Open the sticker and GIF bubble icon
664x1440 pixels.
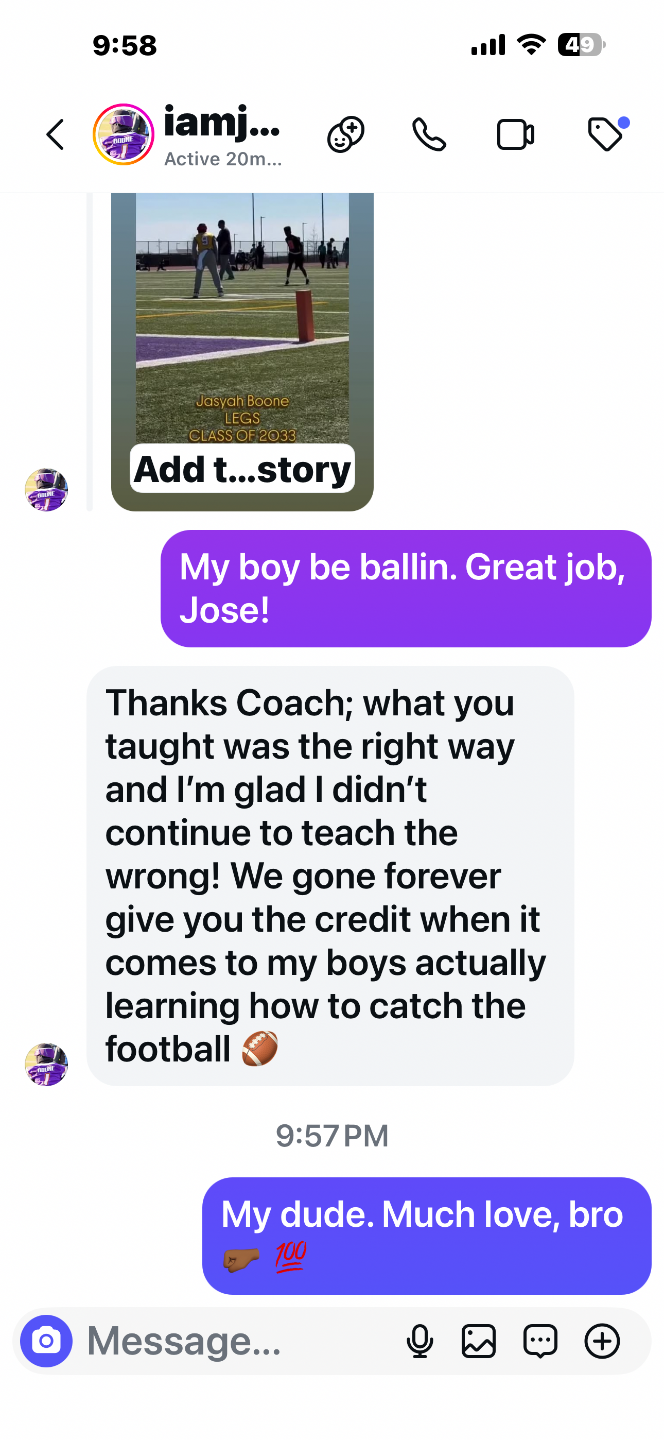coord(540,1341)
